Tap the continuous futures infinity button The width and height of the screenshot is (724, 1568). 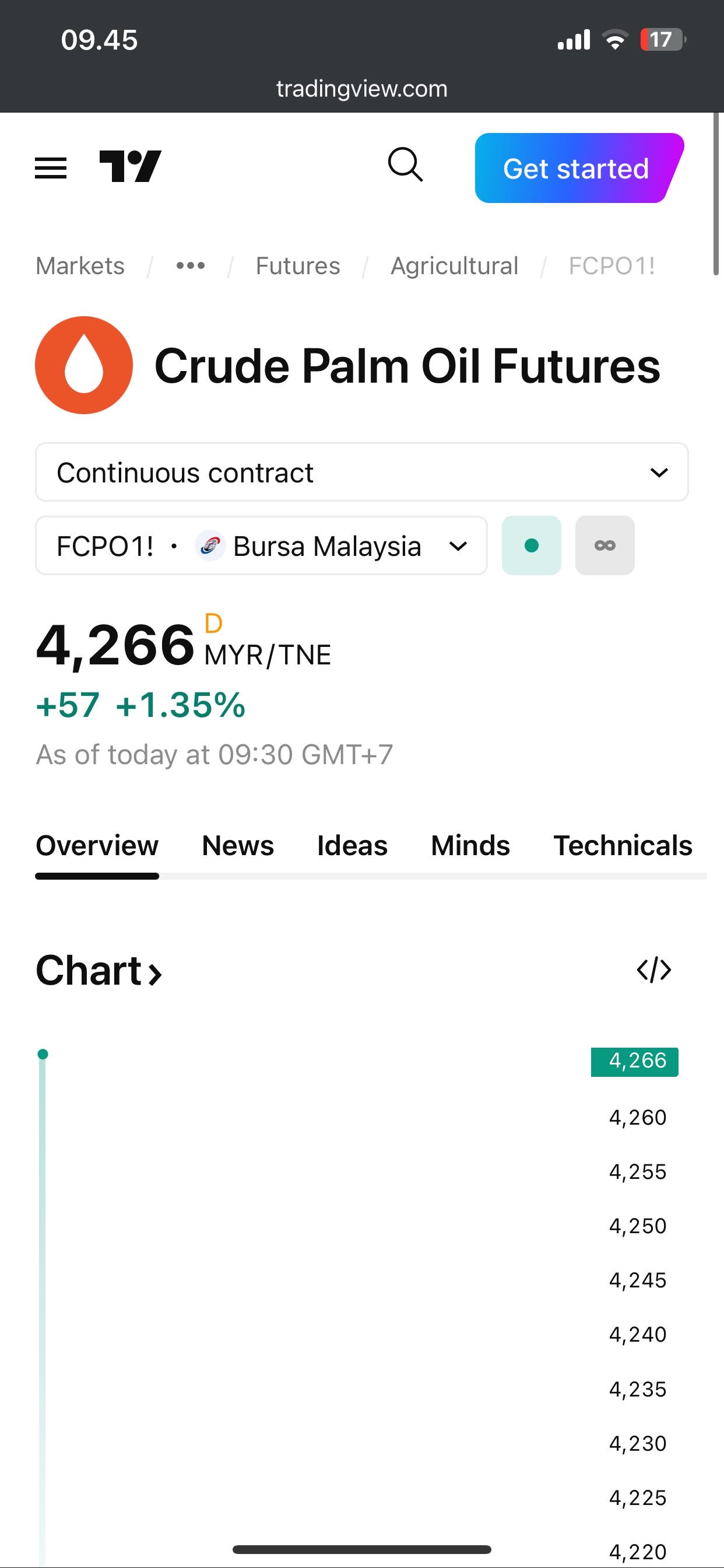[604, 546]
